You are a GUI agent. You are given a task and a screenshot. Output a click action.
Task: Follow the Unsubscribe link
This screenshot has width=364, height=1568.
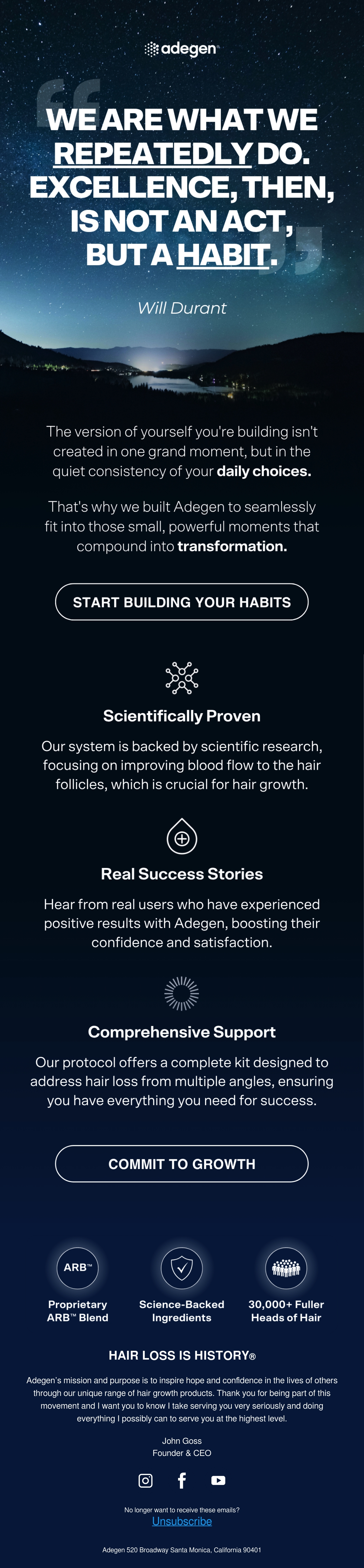(x=182, y=1521)
